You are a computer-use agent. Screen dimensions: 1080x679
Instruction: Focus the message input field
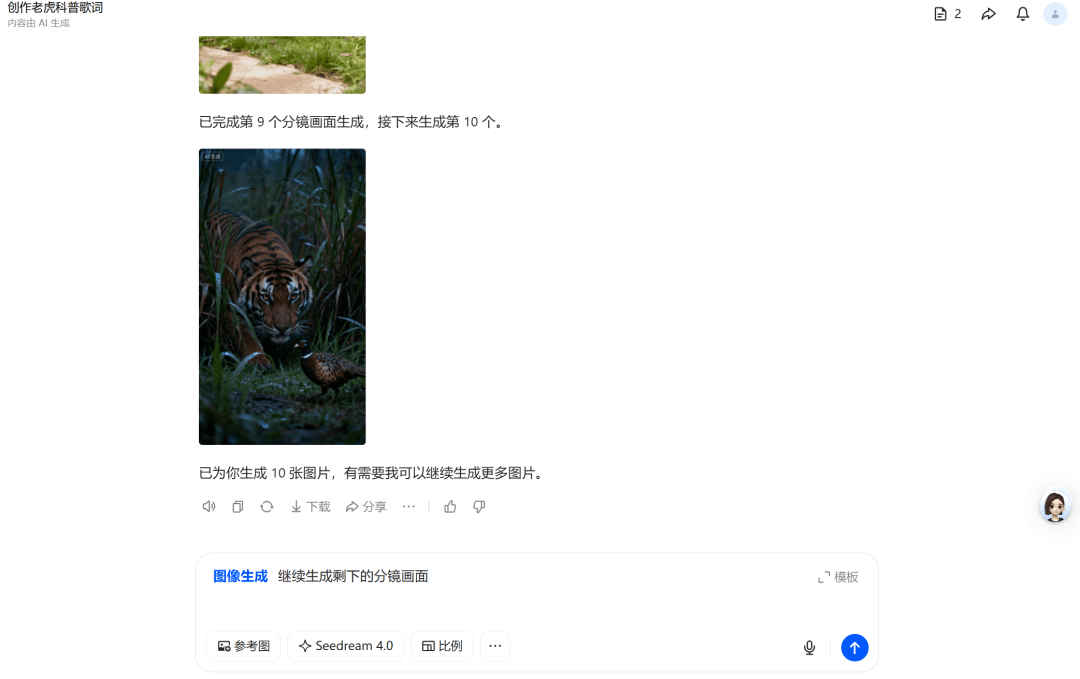pyautogui.click(x=537, y=590)
